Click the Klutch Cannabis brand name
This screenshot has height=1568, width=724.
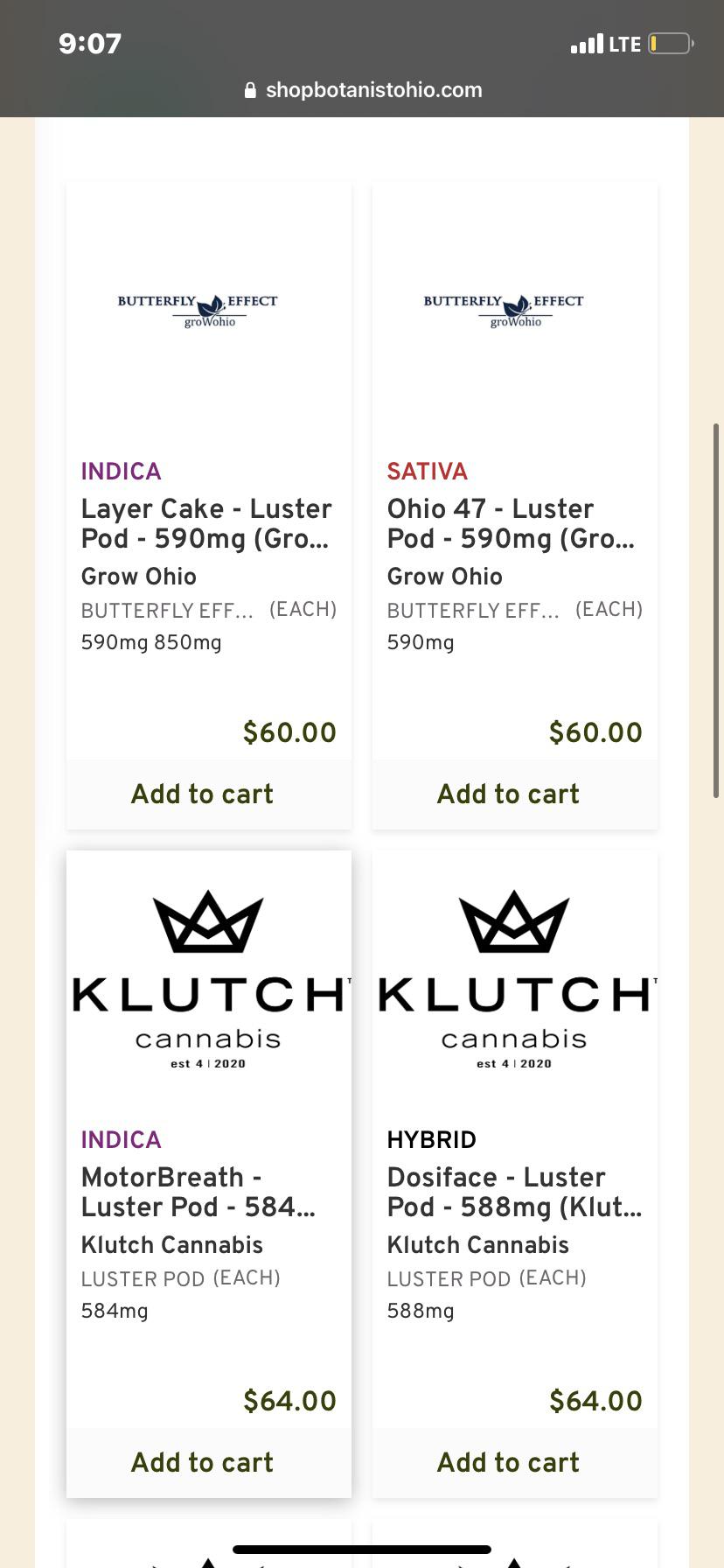click(171, 1244)
